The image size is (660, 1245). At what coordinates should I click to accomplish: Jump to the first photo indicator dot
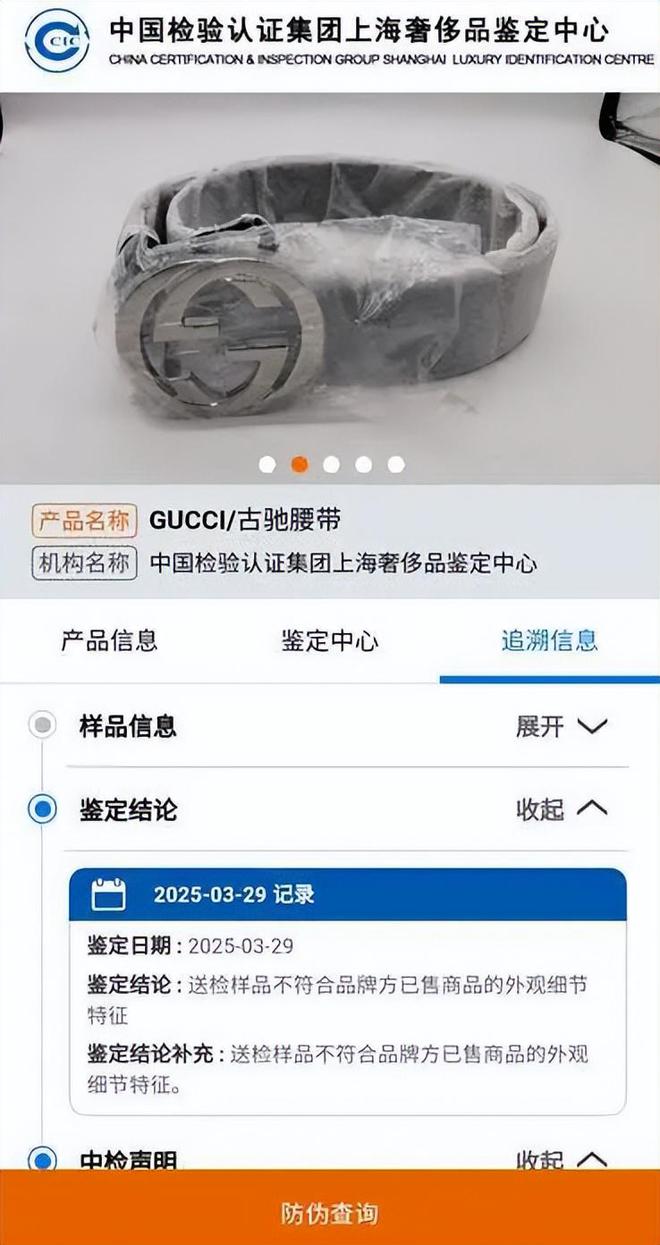point(267,464)
